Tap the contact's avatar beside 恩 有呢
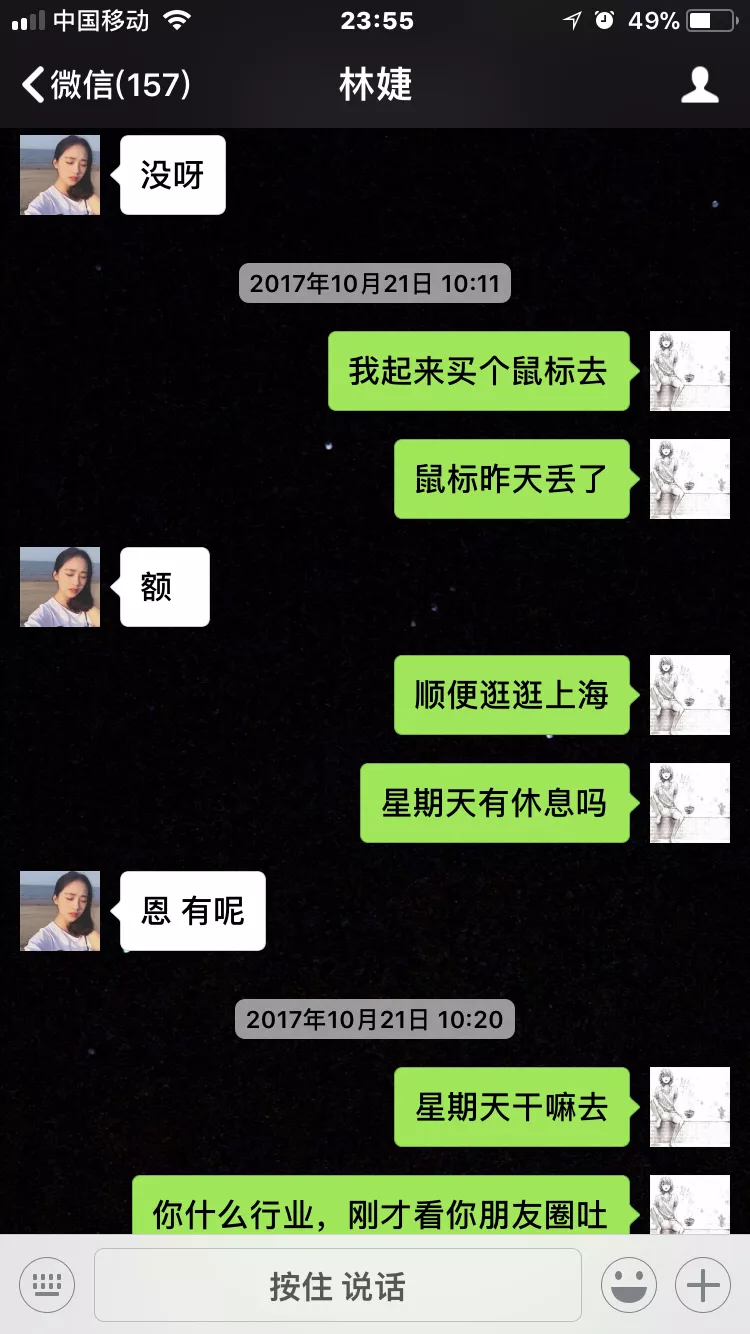 (60, 911)
